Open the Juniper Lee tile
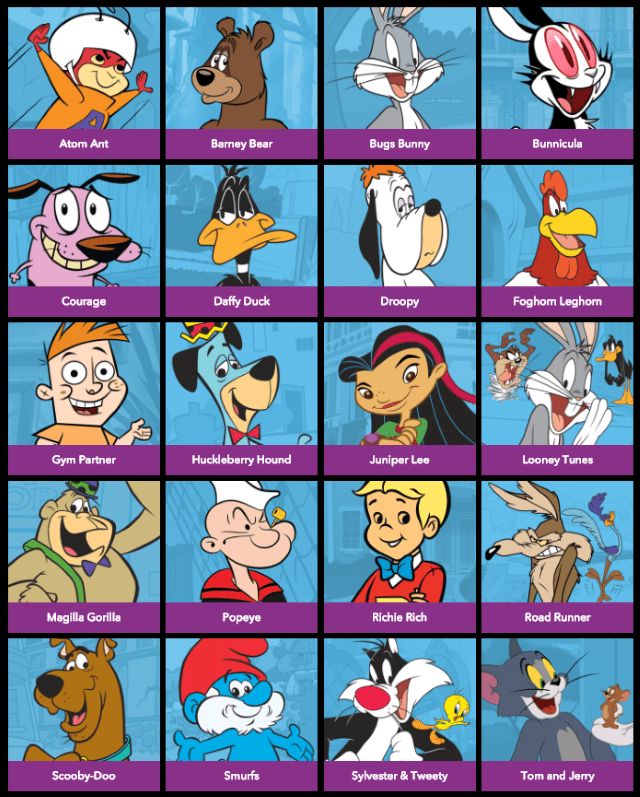This screenshot has height=797, width=640. (400, 398)
